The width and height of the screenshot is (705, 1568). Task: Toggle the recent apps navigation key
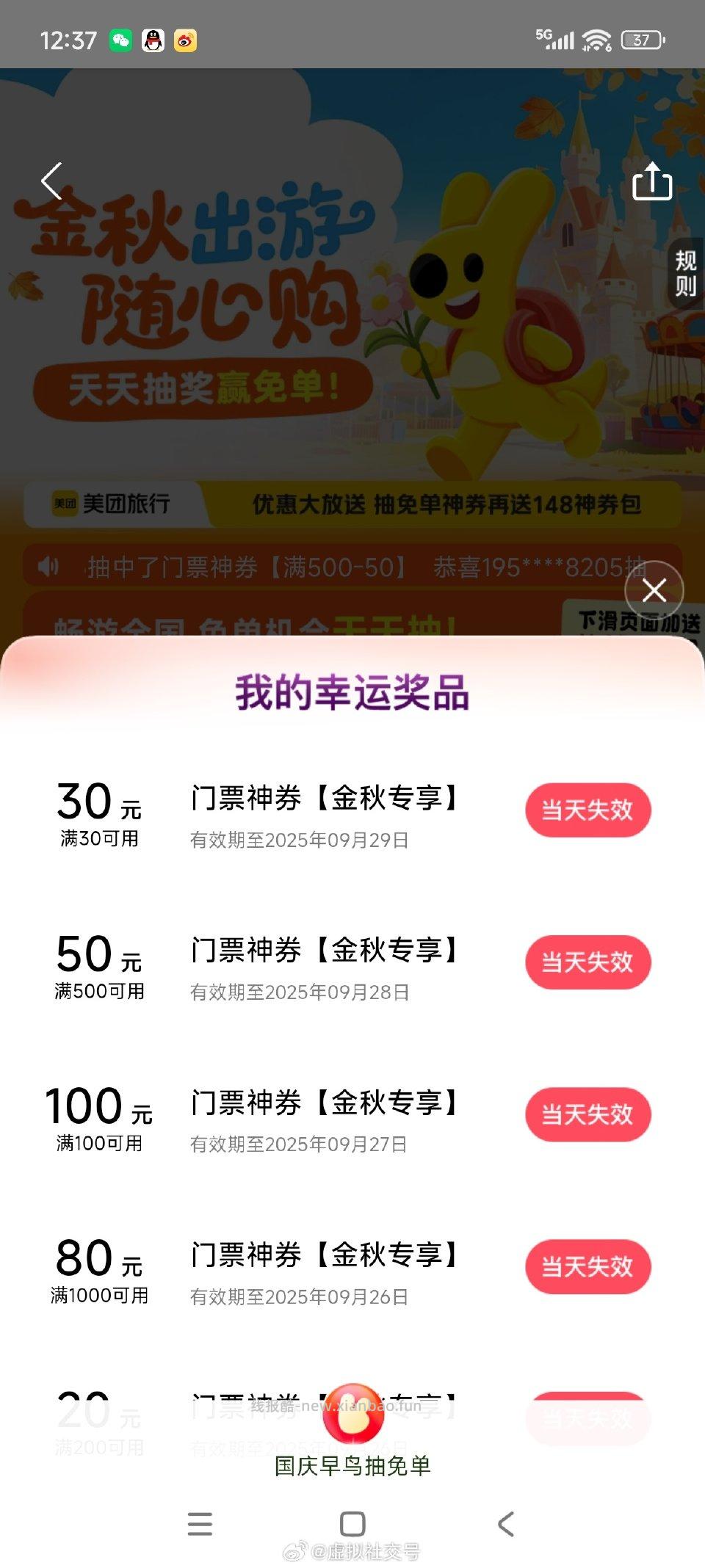(200, 1523)
